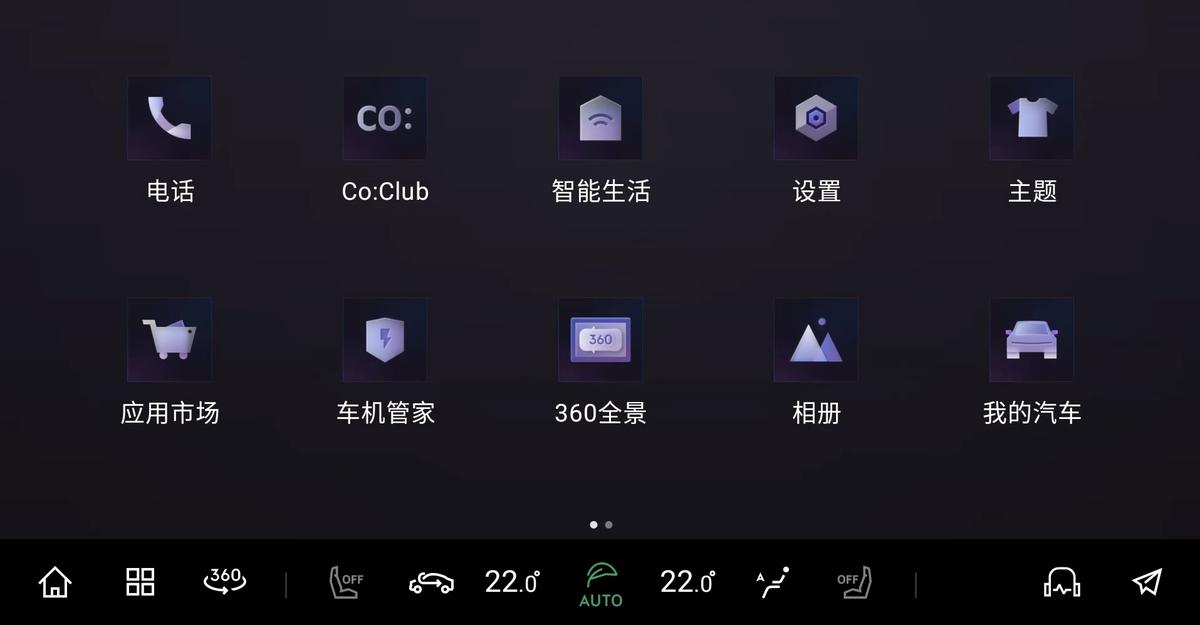Toggle the driver seat heating OFF icon
This screenshot has width=1200, height=625.
[x=346, y=582]
